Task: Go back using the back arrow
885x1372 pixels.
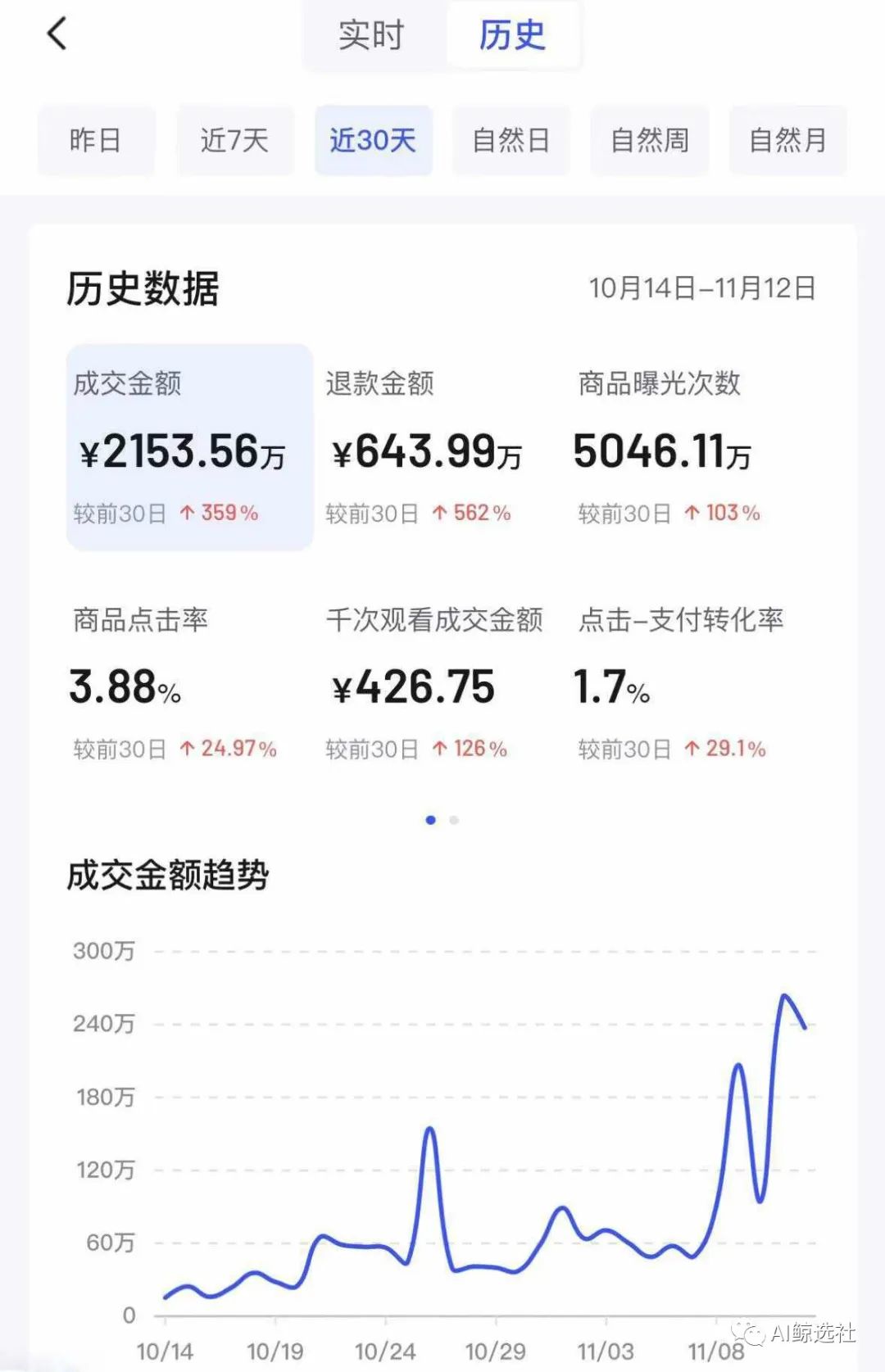Action: [x=57, y=34]
